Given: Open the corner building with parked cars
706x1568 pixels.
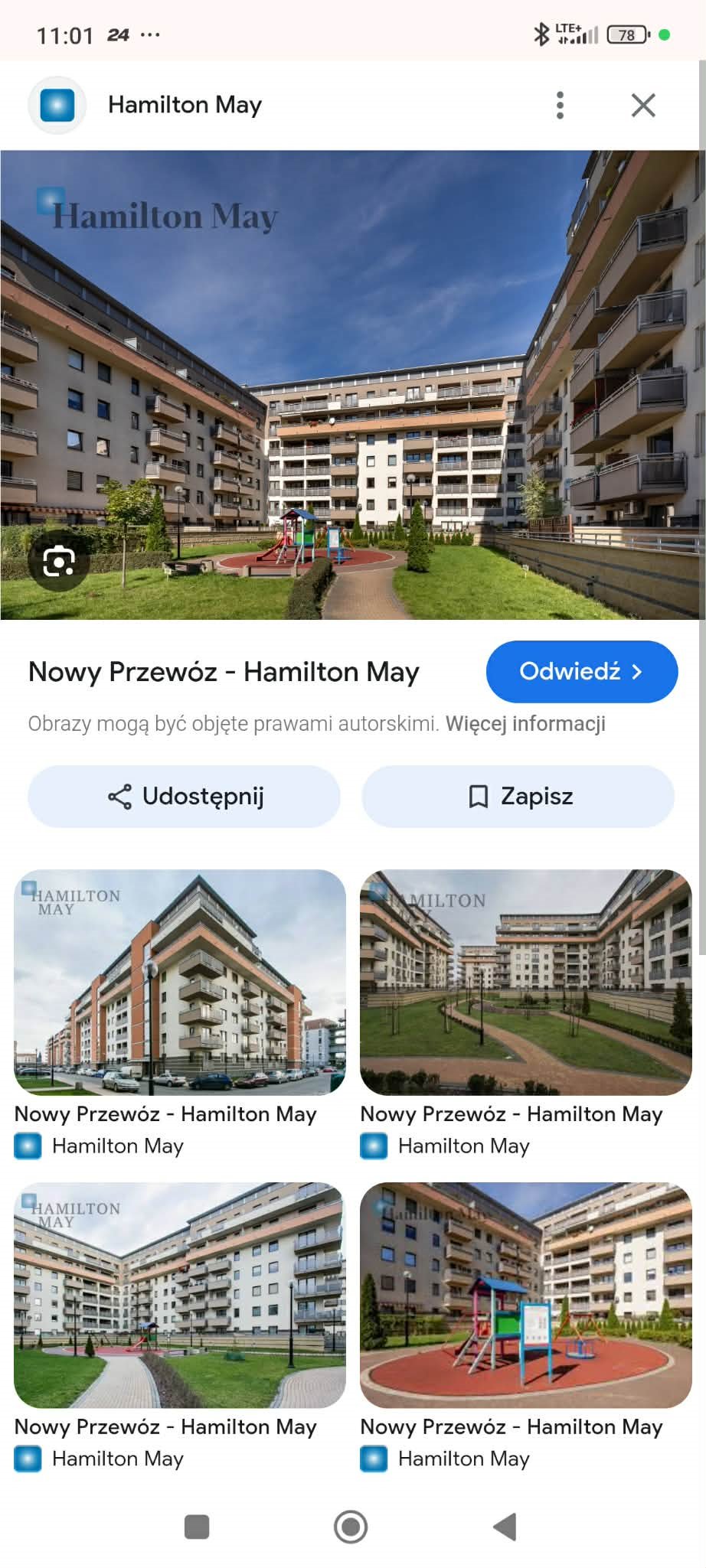Looking at the screenshot, I should point(180,982).
